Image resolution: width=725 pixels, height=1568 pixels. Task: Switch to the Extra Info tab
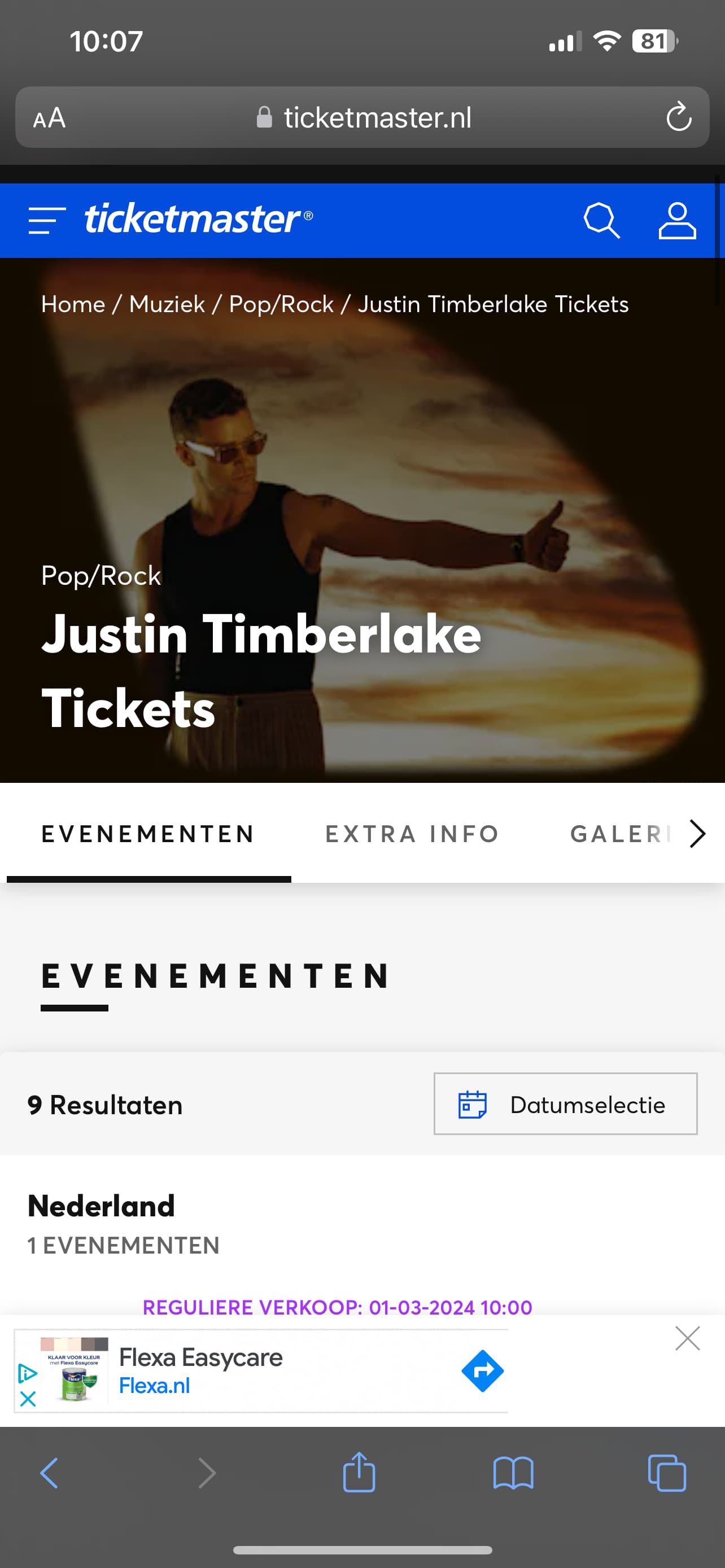point(413,833)
